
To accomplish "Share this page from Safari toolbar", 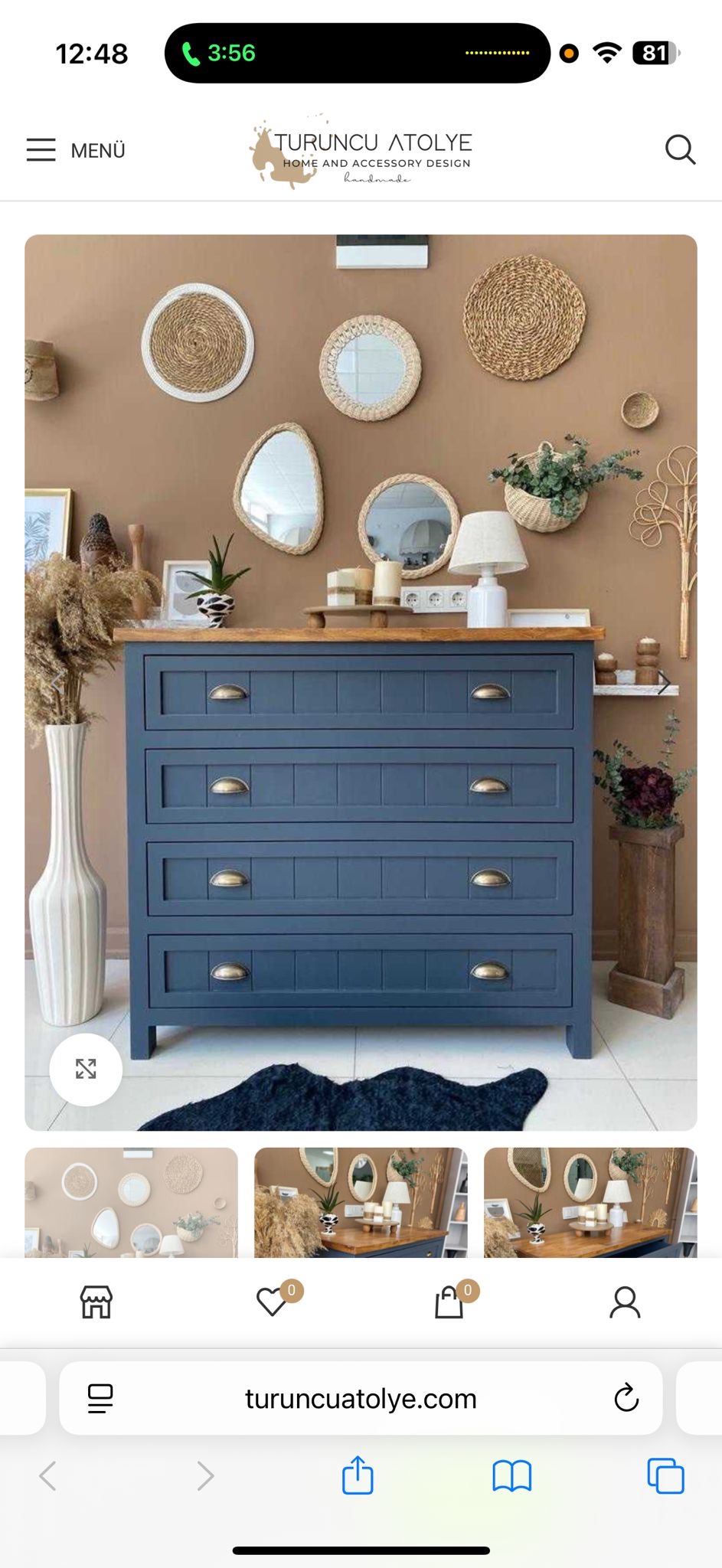I will coord(358,1475).
